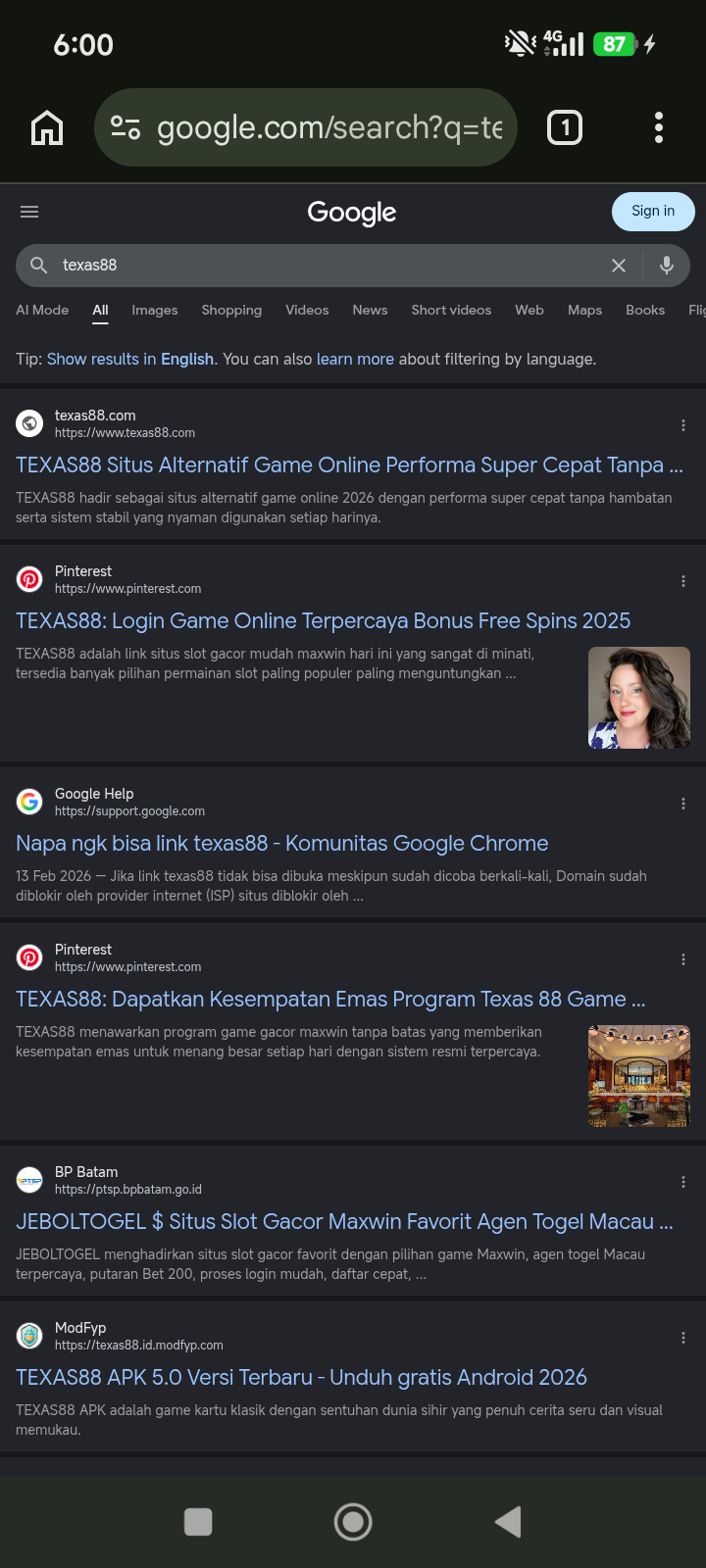Screen dimensions: 706x1568
Task: Open the Google Help Komunitas Google Chrome result
Action: tap(282, 843)
